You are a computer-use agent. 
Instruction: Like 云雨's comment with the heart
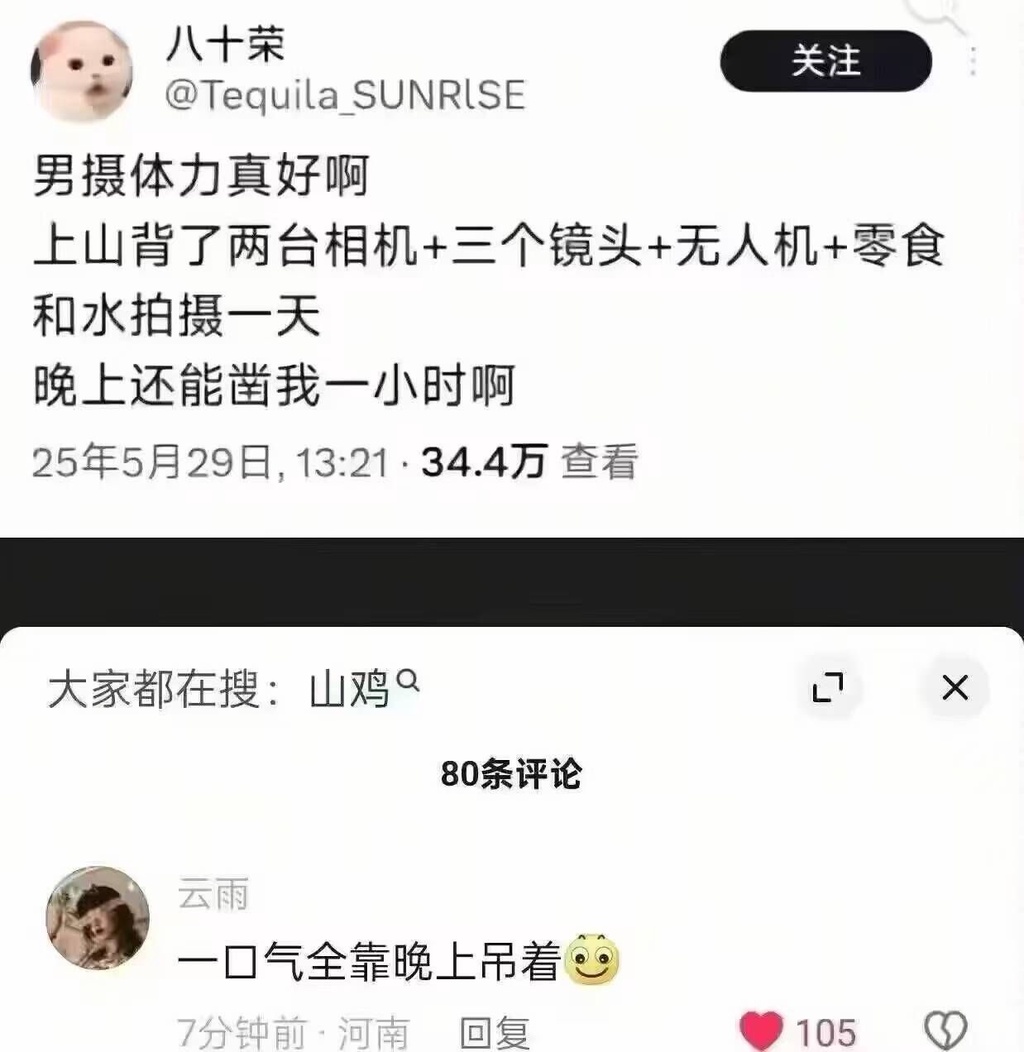(762, 1031)
